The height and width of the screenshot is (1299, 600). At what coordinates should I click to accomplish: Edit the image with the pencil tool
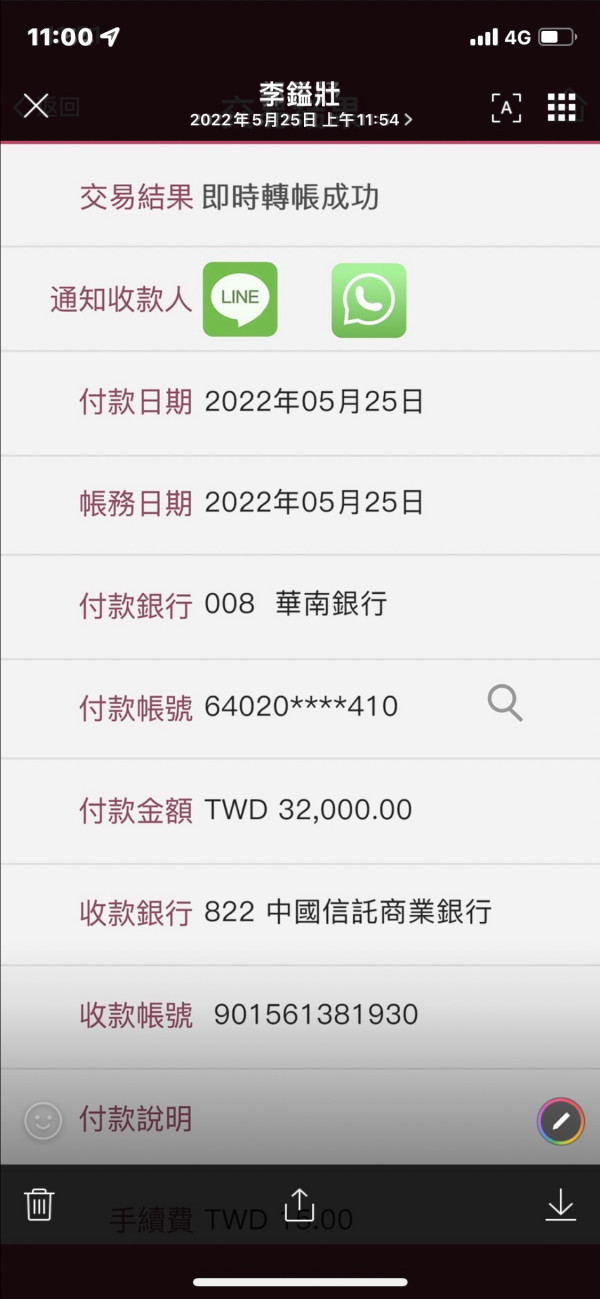click(x=560, y=1121)
